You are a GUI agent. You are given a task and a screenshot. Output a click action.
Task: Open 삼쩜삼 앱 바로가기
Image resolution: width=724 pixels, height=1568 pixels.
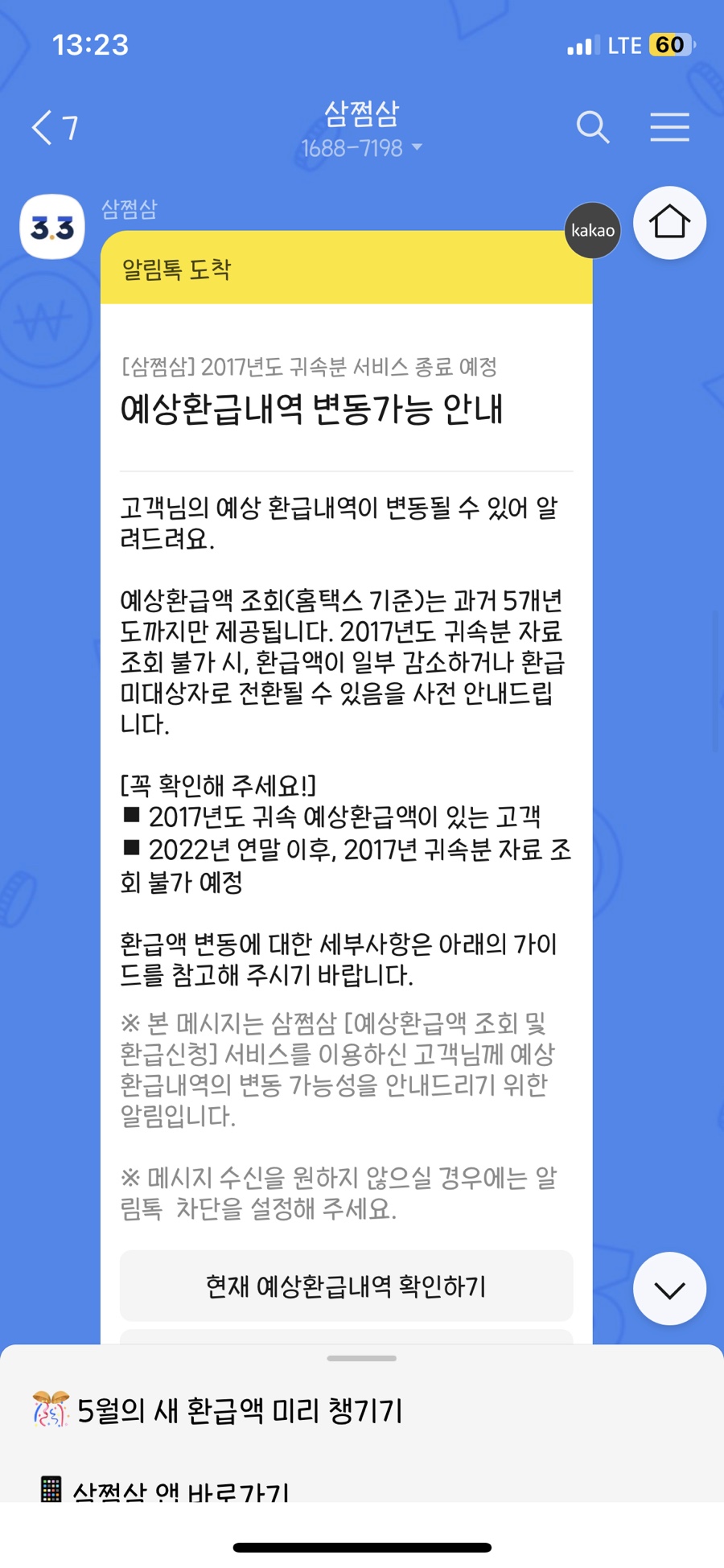pyautogui.click(x=165, y=1491)
